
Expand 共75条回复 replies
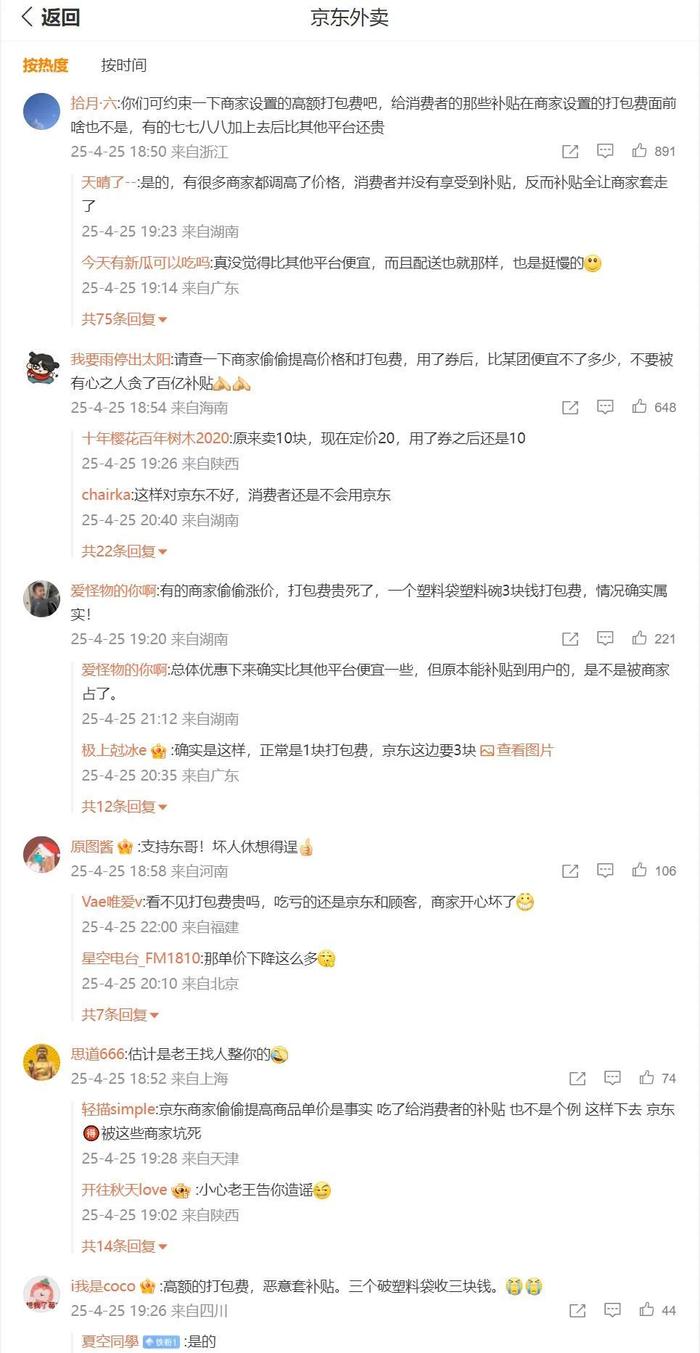tap(124, 319)
